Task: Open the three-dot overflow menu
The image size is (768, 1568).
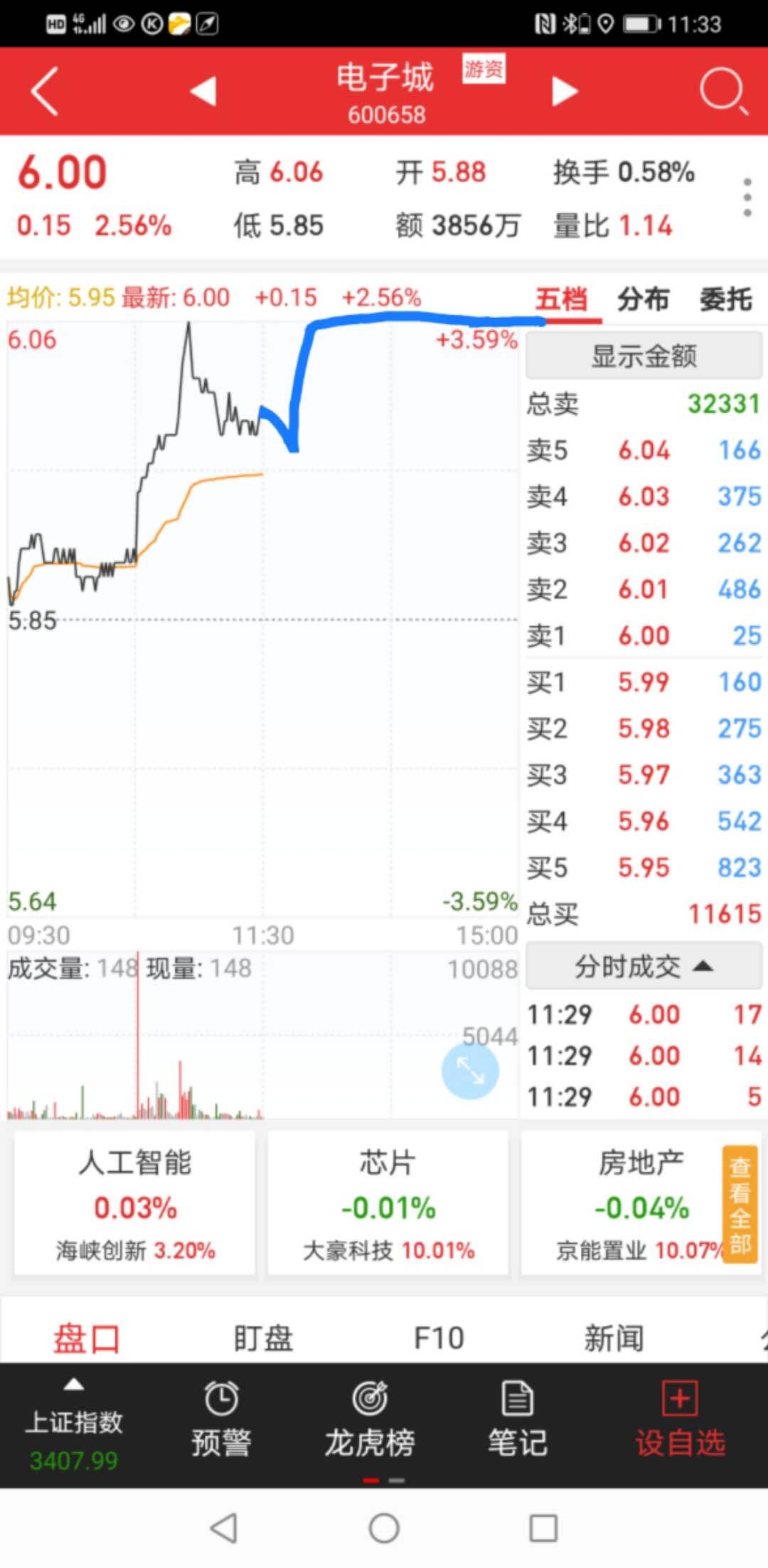Action: pos(747,198)
